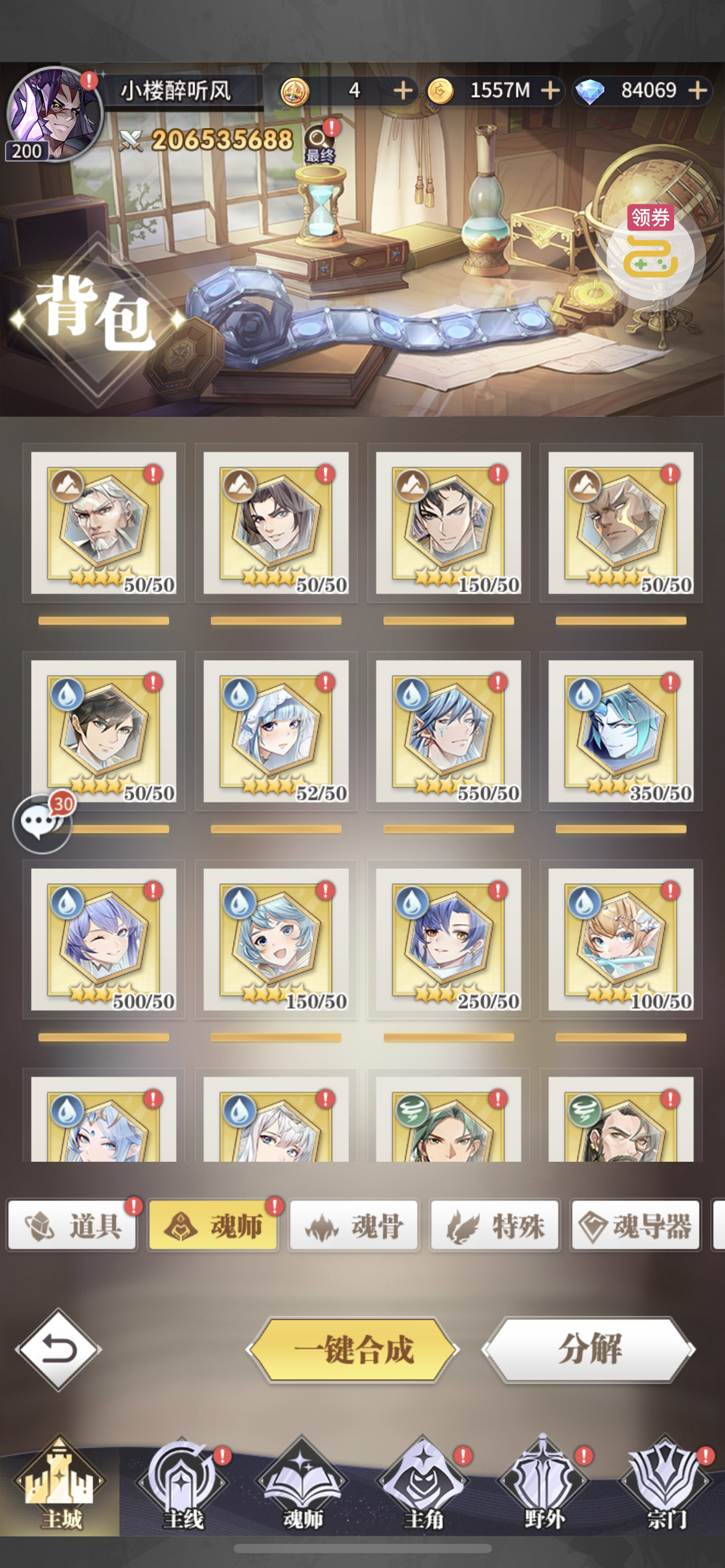Open the 主角 bottom navigation item

[423, 1486]
